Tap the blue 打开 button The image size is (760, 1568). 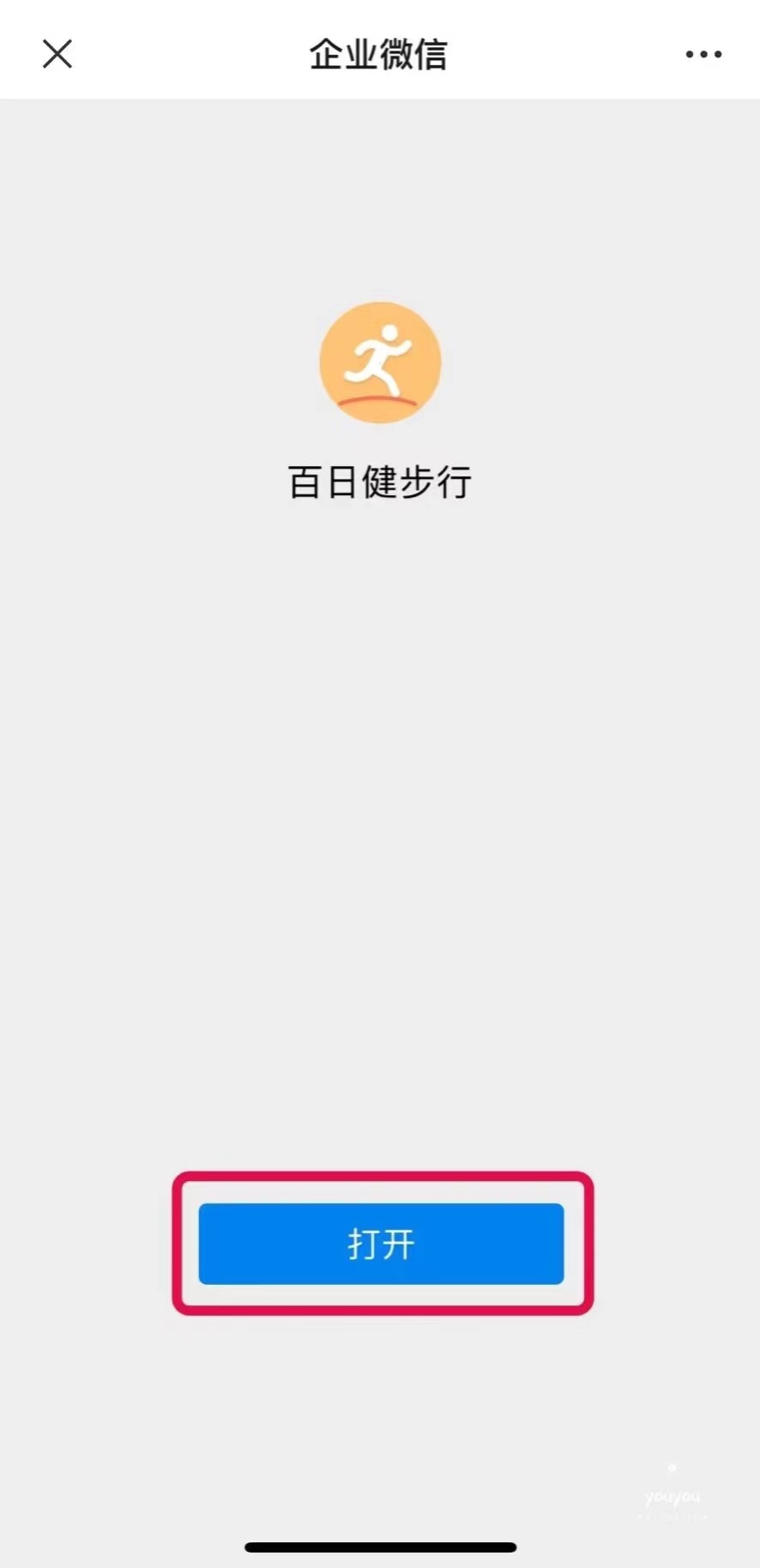381,1244
